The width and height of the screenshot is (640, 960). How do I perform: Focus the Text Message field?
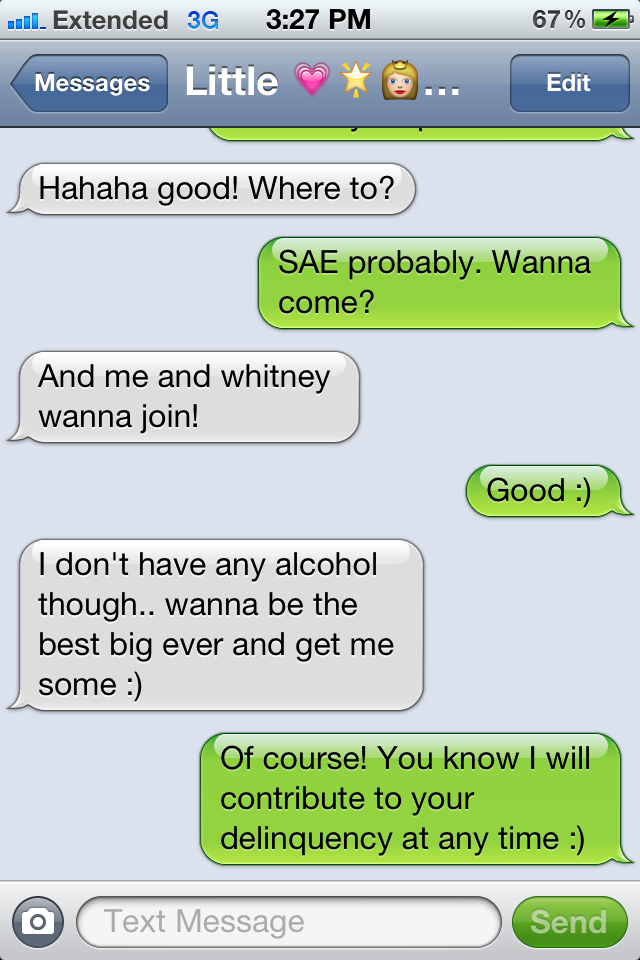coord(288,921)
